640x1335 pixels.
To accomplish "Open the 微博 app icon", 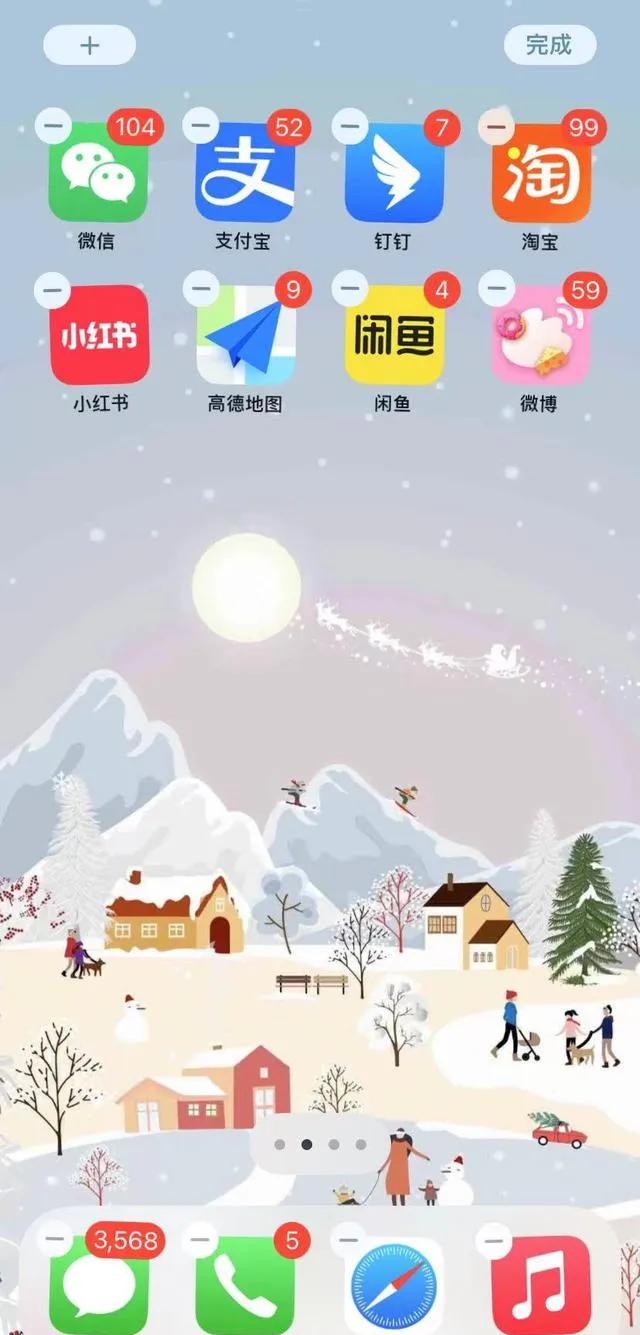I will (541, 335).
